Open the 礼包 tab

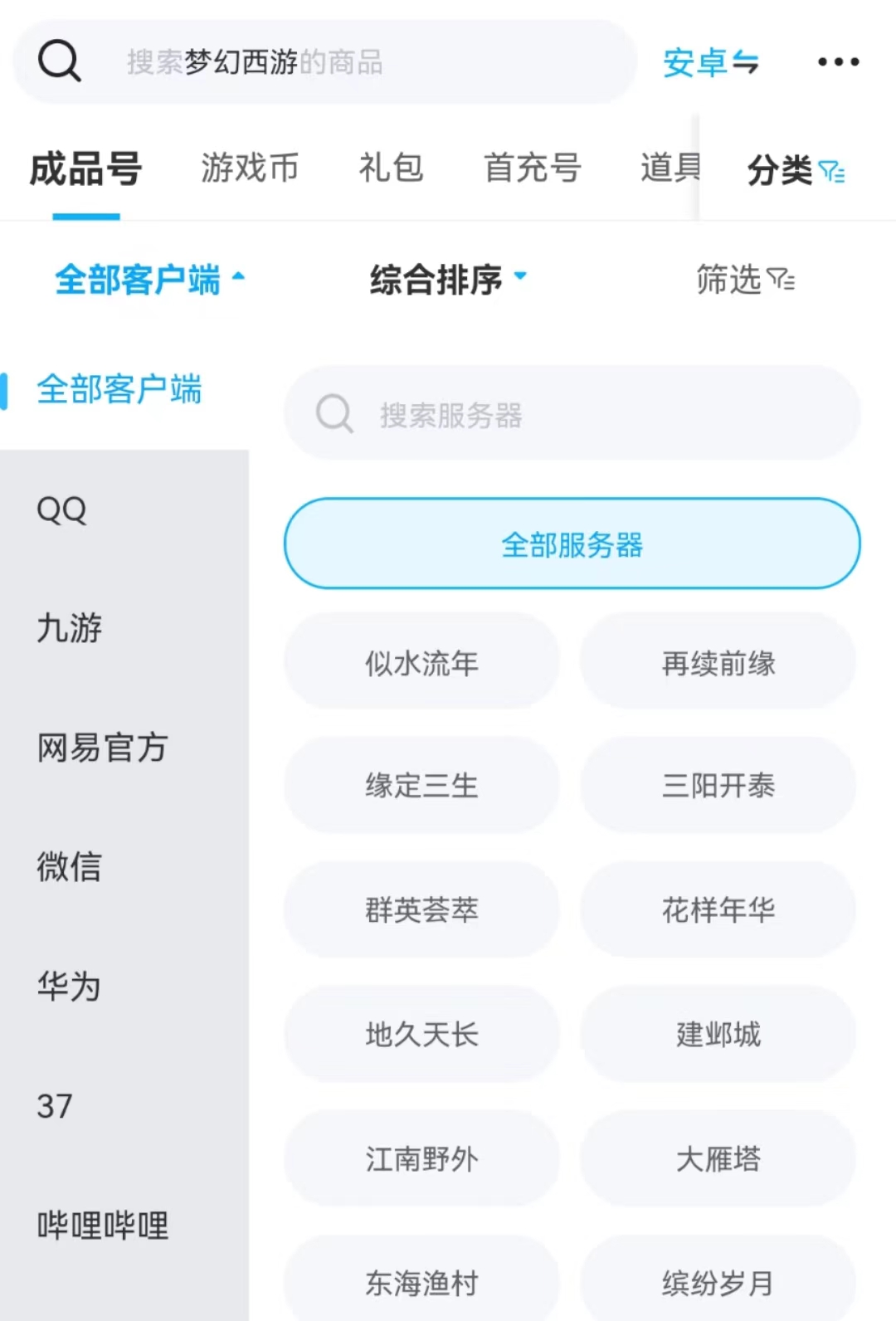coord(391,168)
